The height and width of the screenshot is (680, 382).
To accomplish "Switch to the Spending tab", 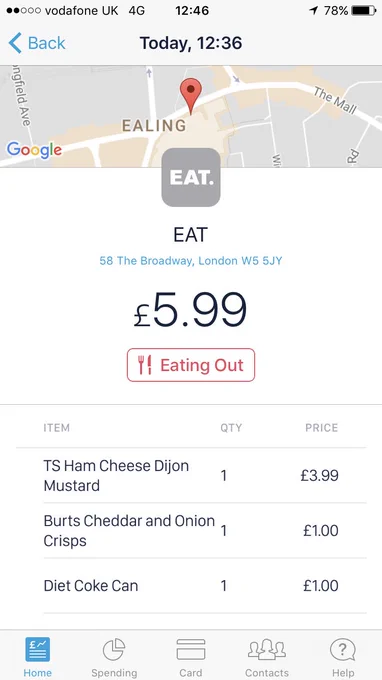I will click(114, 656).
